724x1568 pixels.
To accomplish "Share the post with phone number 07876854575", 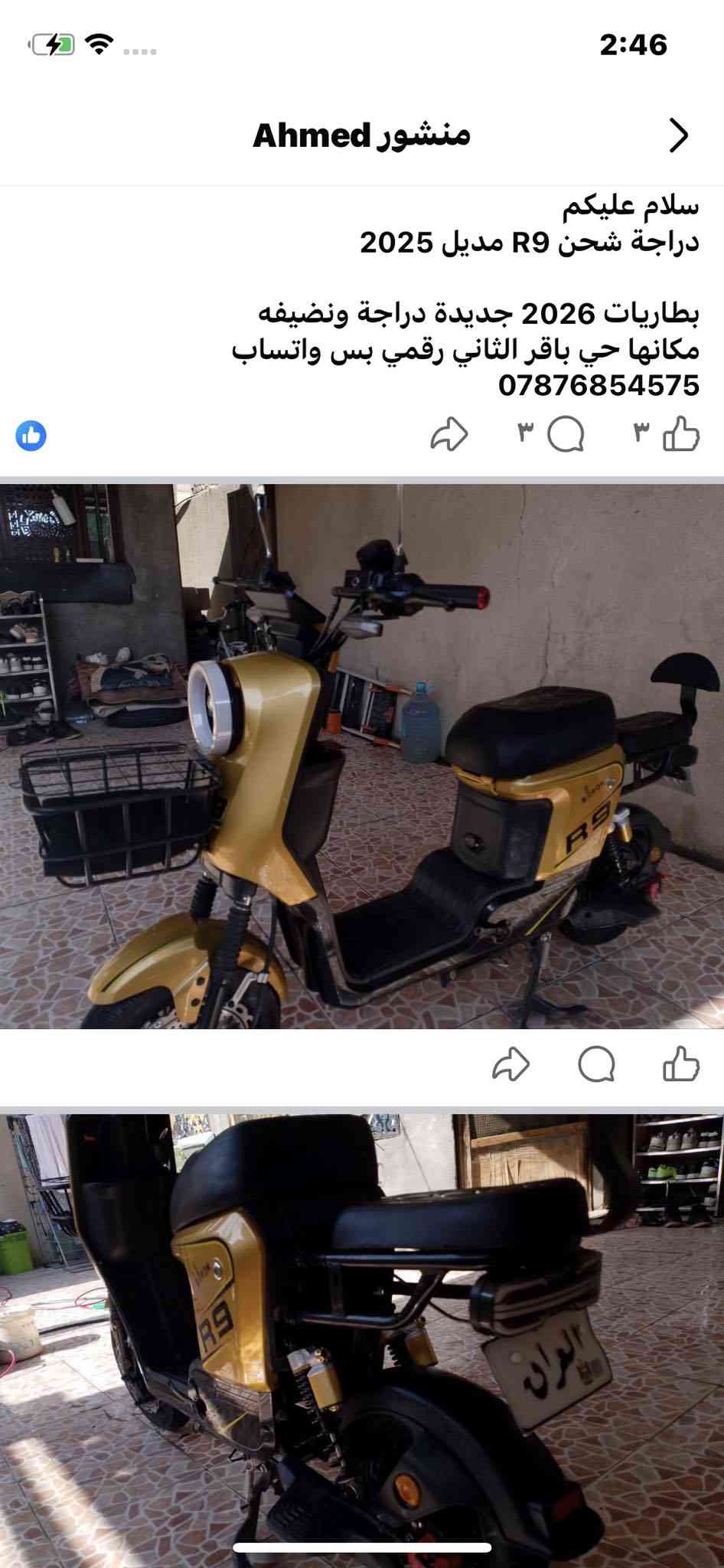I will click(x=449, y=435).
